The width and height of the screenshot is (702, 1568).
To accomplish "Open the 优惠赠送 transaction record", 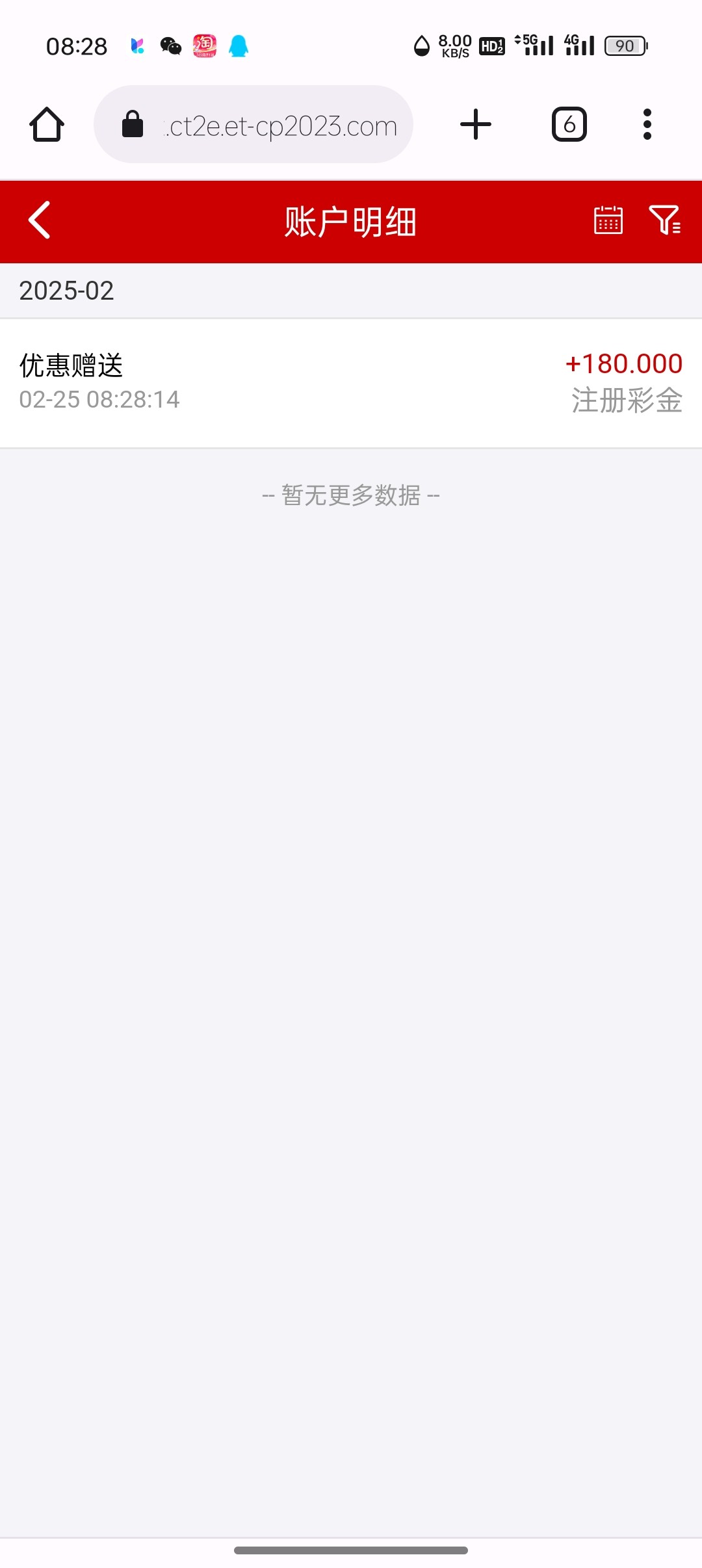I will click(x=351, y=383).
